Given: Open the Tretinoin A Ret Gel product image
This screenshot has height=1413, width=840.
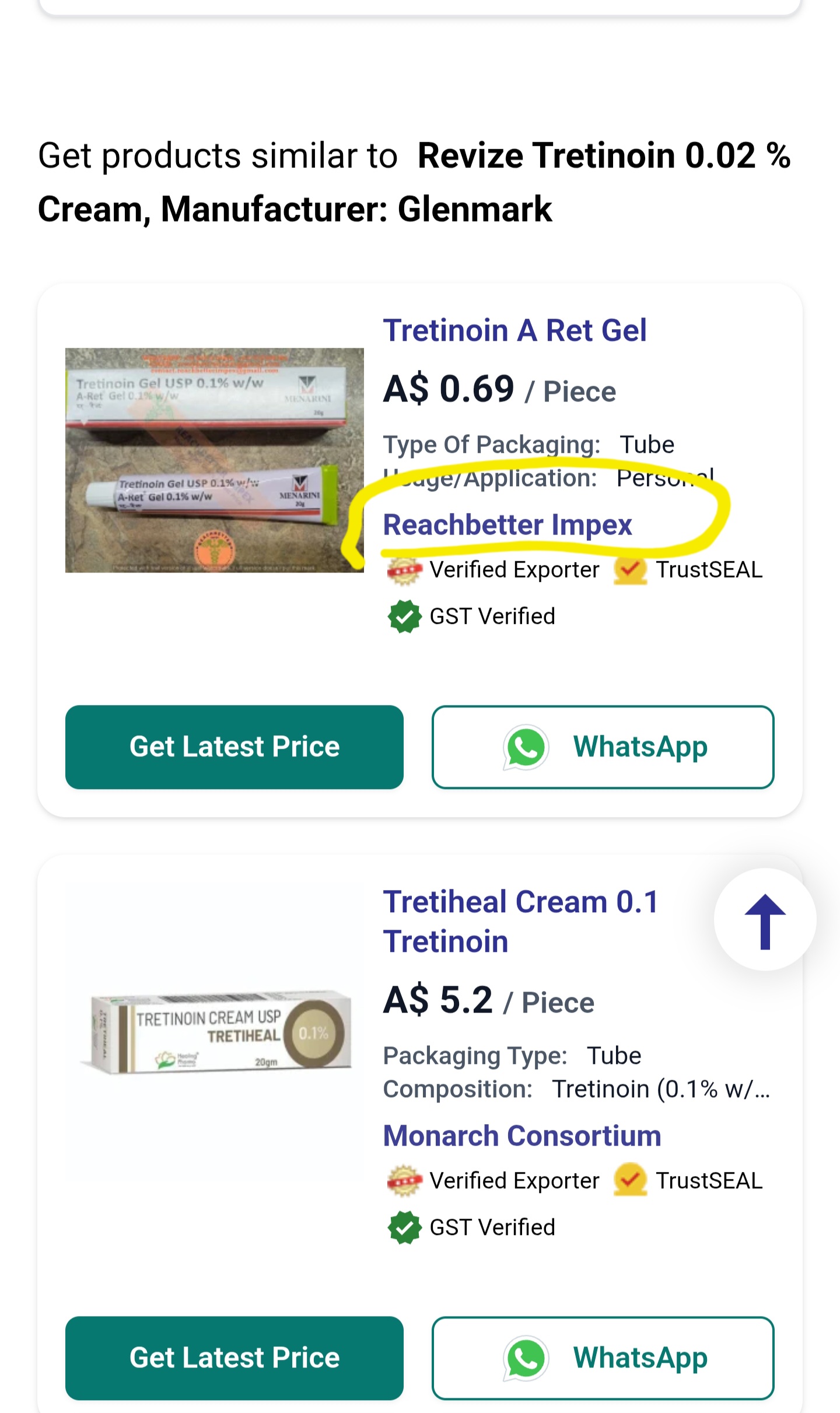Looking at the screenshot, I should click(x=214, y=460).
